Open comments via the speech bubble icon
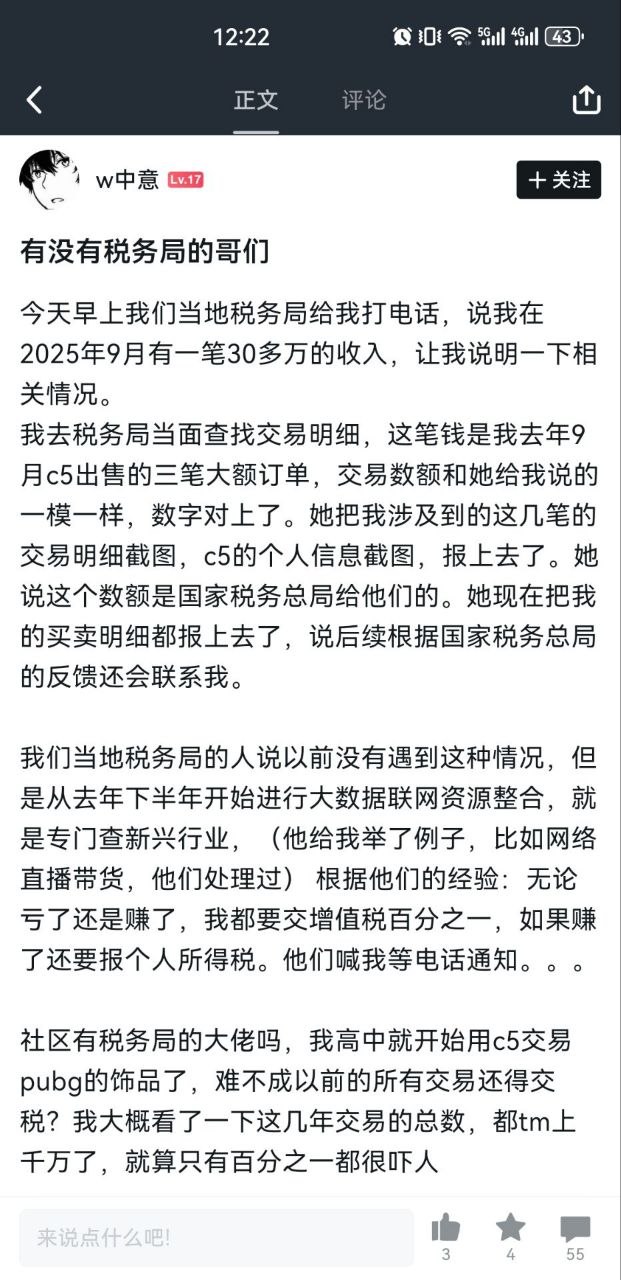This screenshot has width=621, height=1280. tap(575, 1229)
